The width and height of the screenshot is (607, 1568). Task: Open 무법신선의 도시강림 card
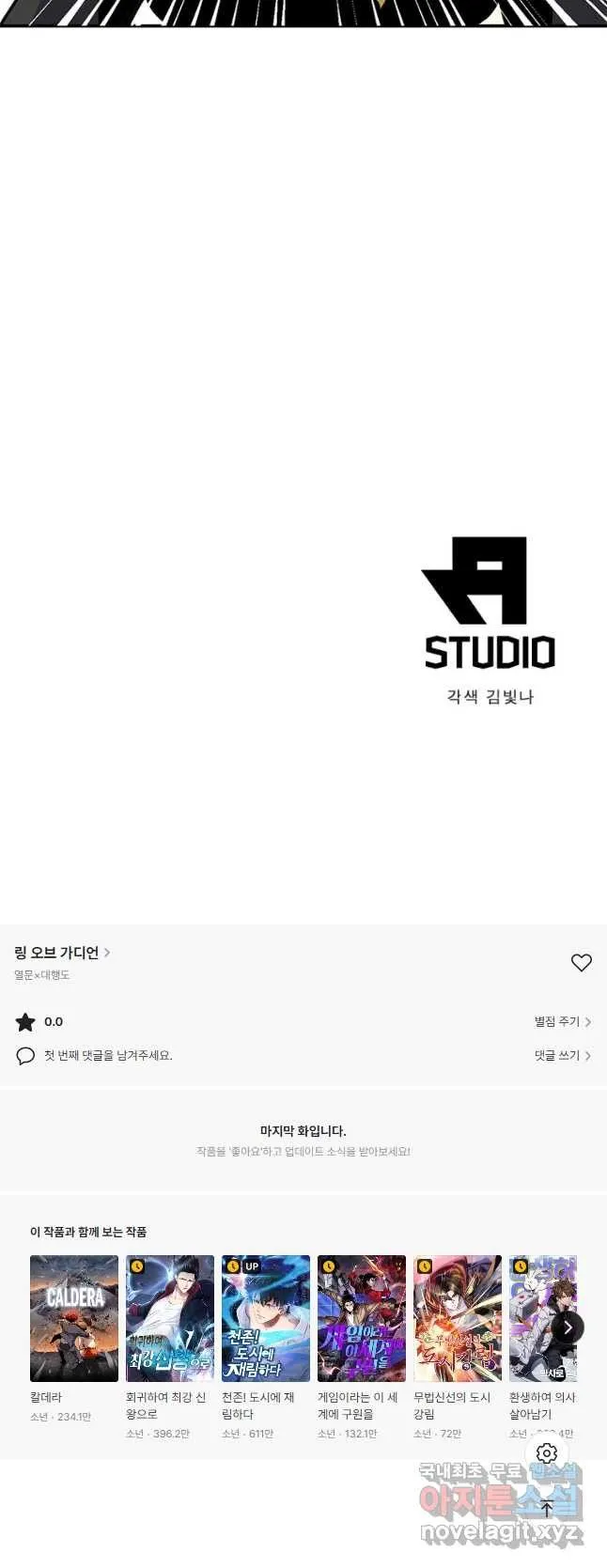[458, 1318]
